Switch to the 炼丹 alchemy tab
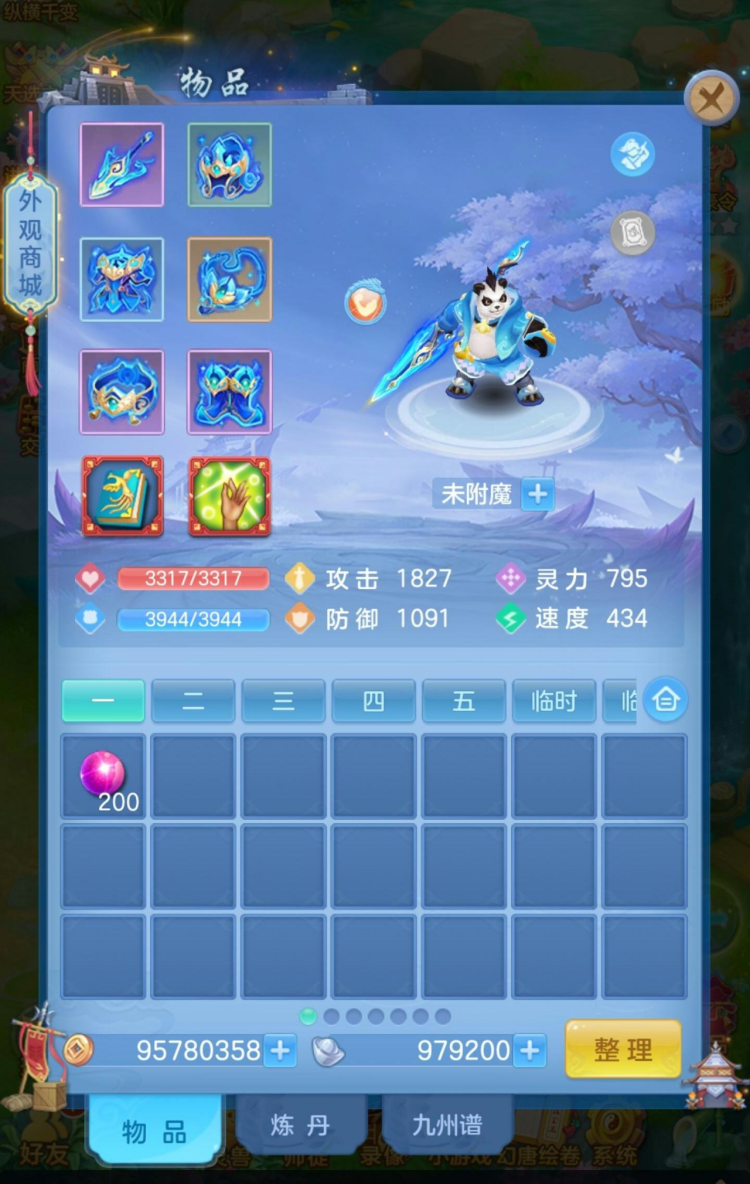The width and height of the screenshot is (750, 1184). point(300,1125)
